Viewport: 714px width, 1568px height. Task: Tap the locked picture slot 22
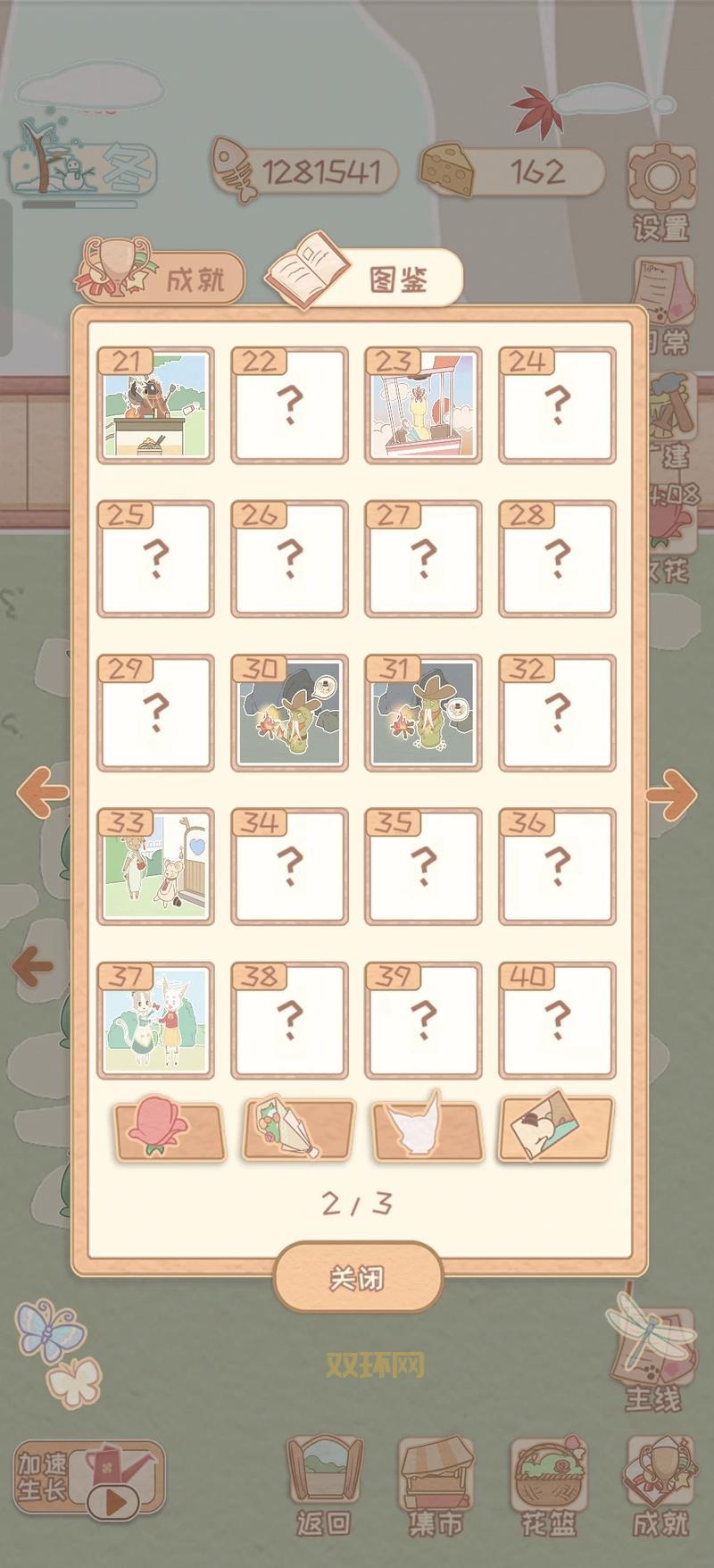coord(289,405)
